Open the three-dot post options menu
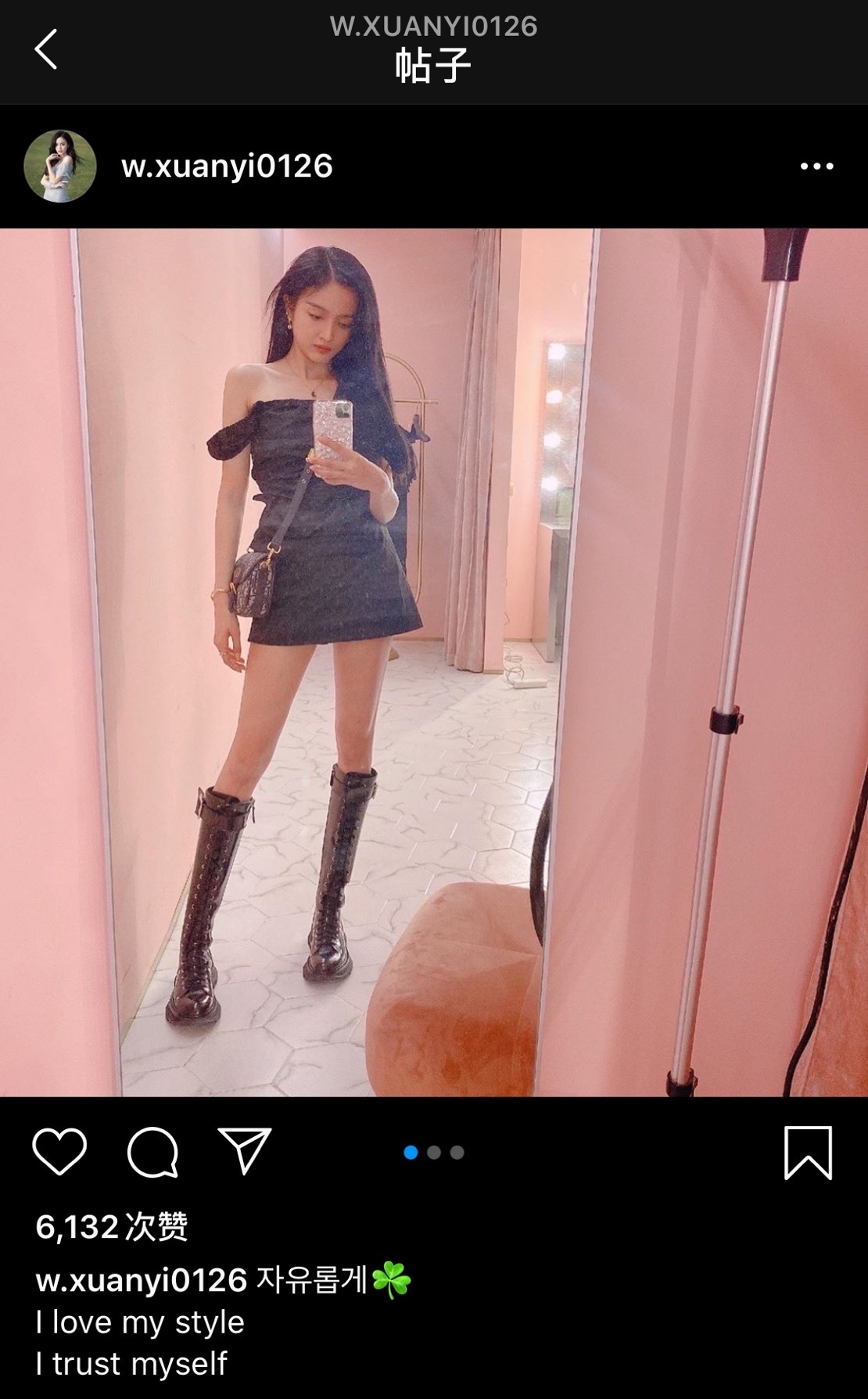Image resolution: width=868 pixels, height=1399 pixels. [x=816, y=166]
